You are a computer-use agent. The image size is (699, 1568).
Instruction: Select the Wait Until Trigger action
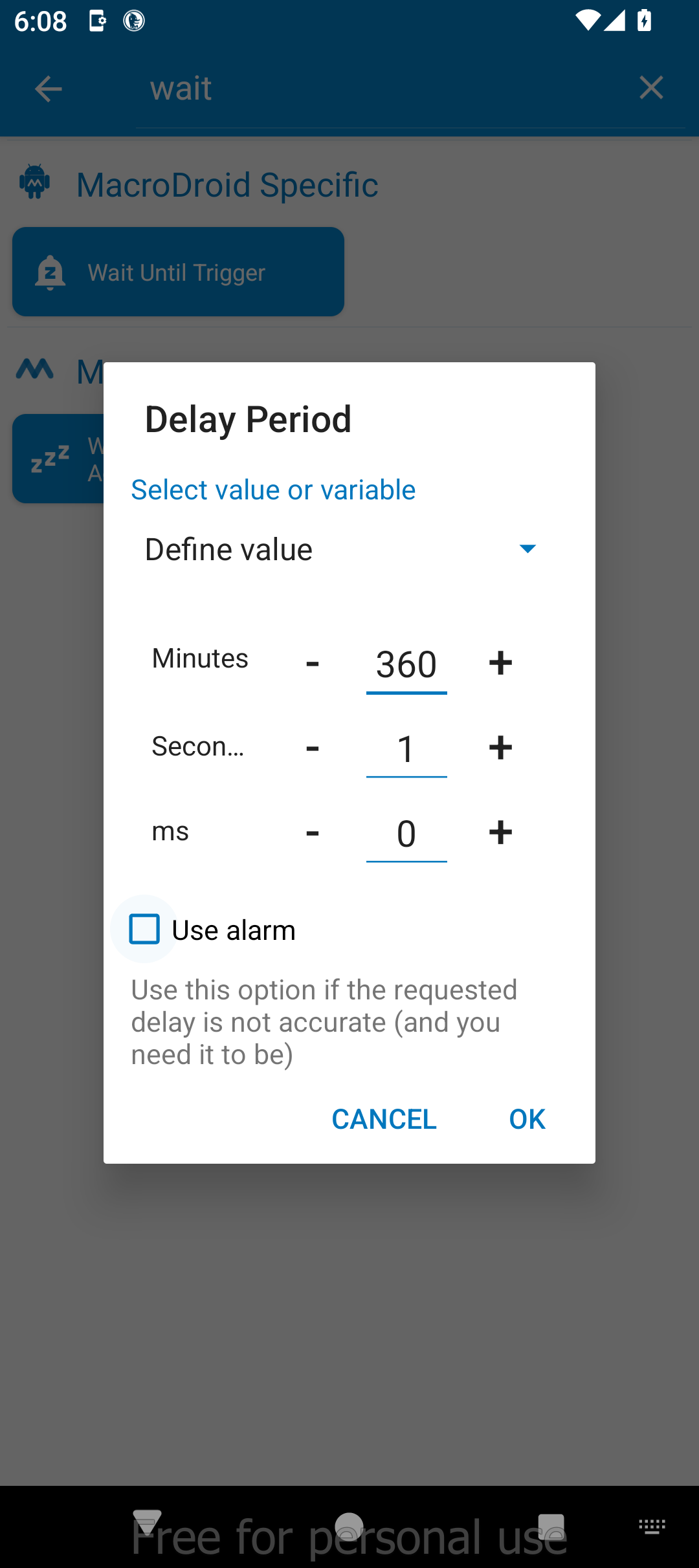[178, 272]
